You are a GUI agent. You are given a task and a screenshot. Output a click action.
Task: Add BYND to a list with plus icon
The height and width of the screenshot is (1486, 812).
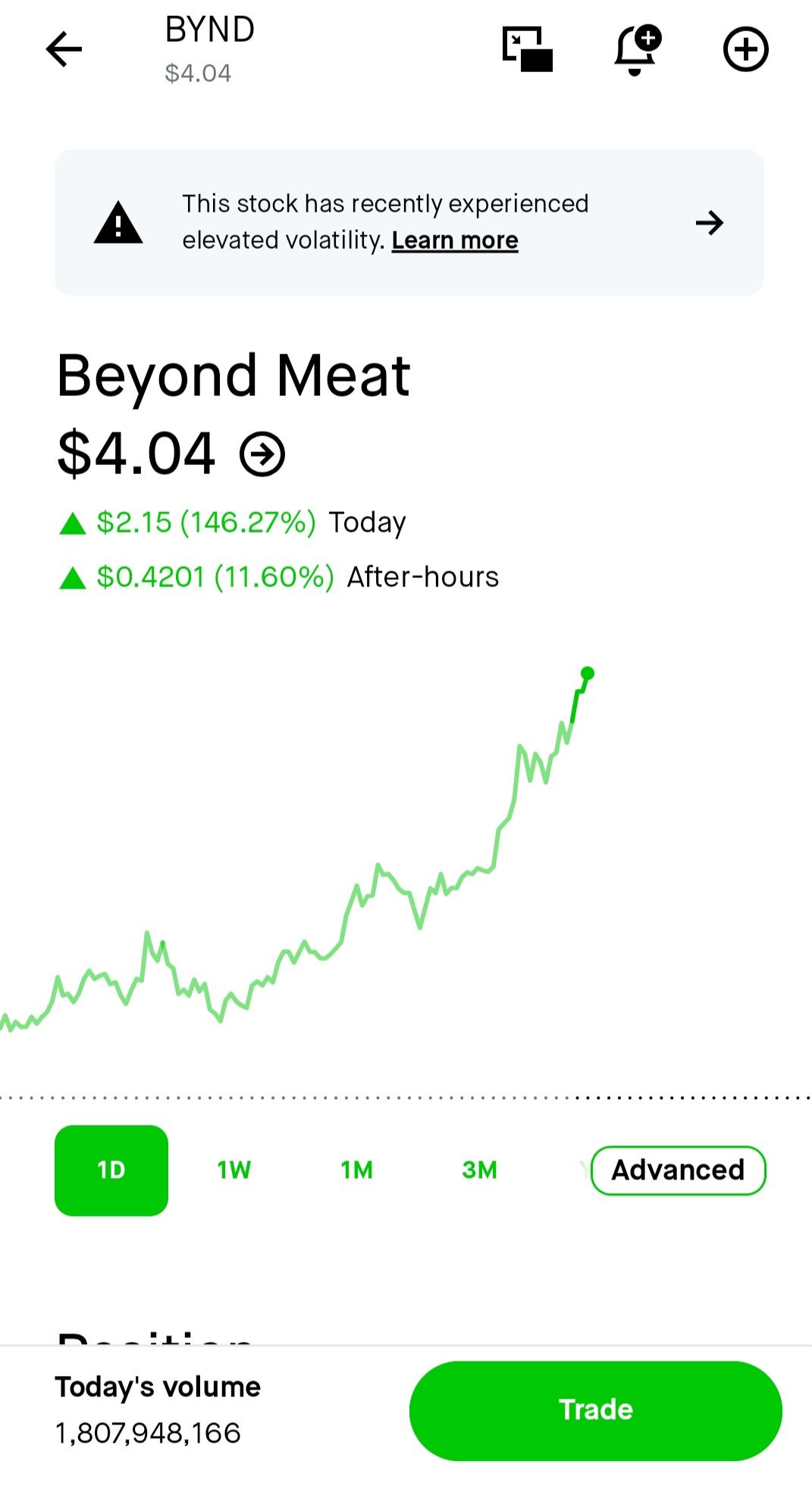pos(745,50)
